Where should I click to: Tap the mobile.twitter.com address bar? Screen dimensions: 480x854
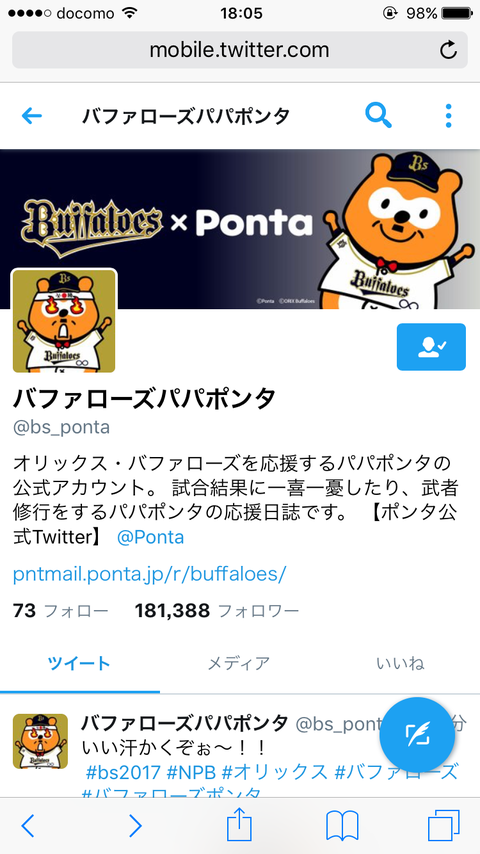click(x=240, y=50)
